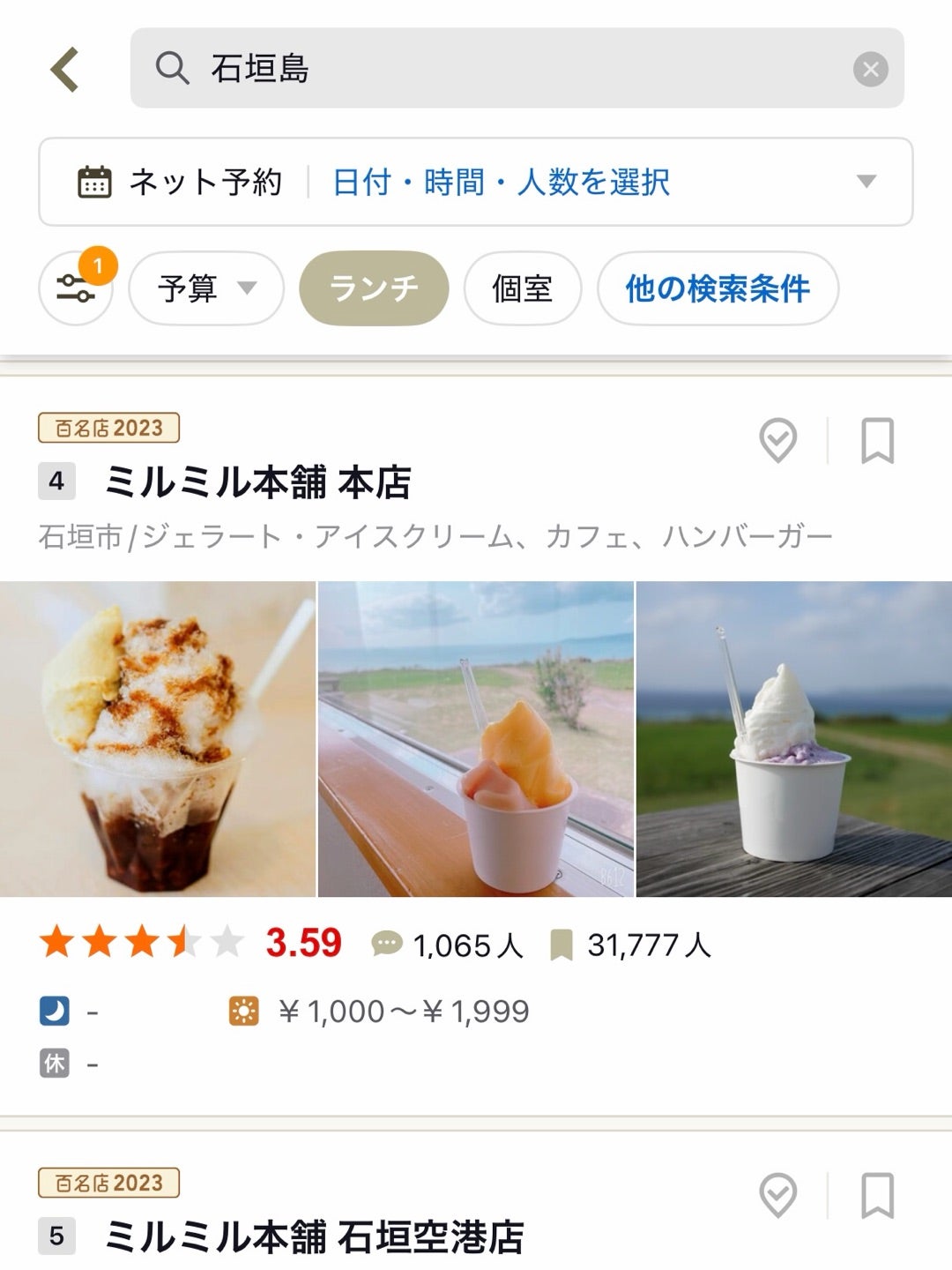Tap the 石垣島 search field

(x=494, y=69)
